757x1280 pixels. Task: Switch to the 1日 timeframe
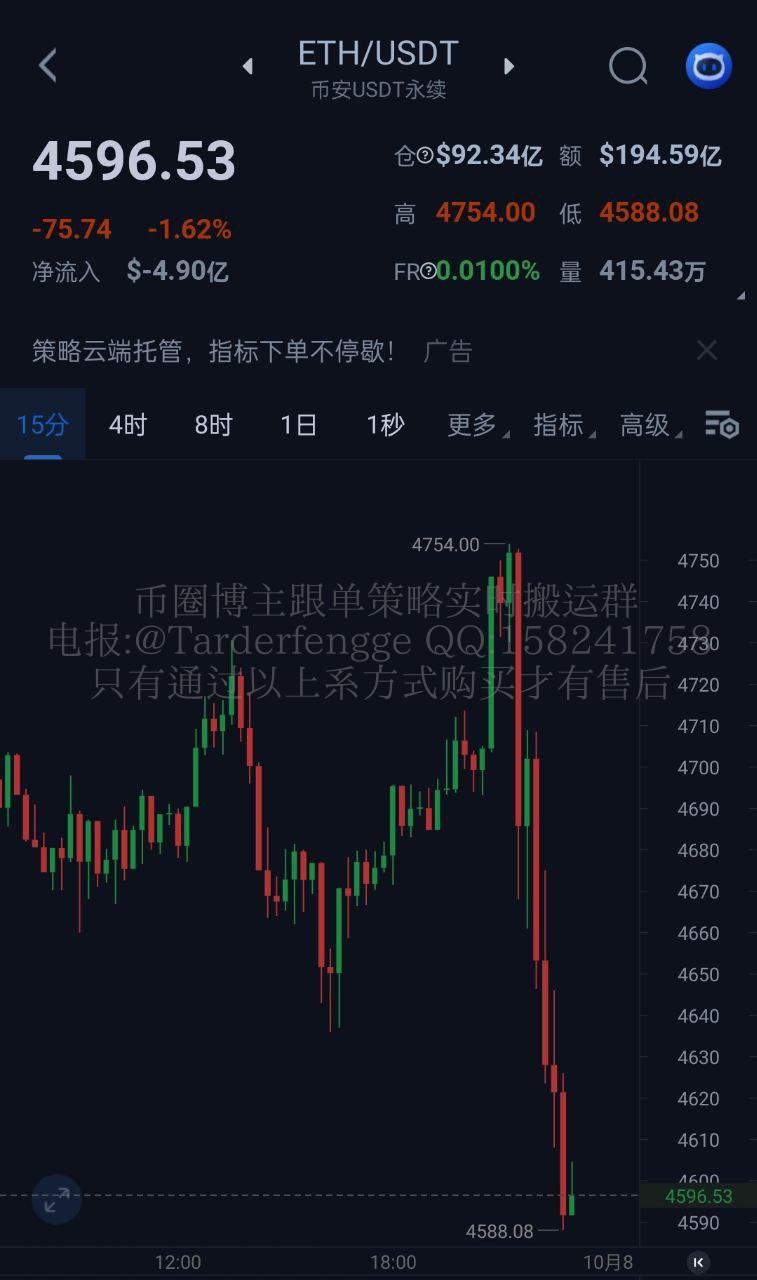coord(299,425)
